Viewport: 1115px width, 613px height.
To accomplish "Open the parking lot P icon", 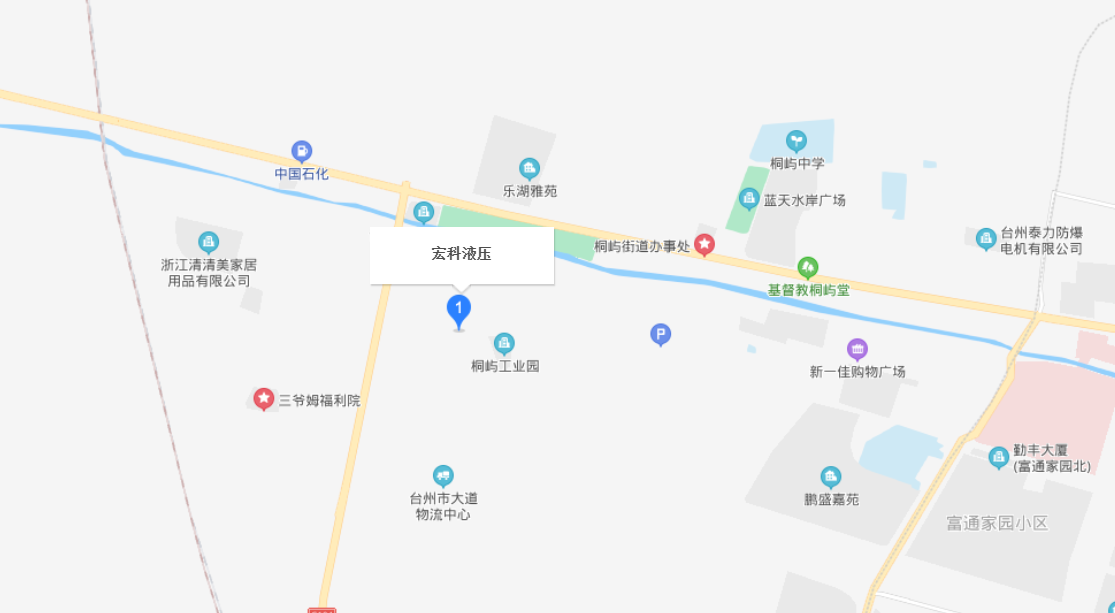I will pyautogui.click(x=660, y=334).
